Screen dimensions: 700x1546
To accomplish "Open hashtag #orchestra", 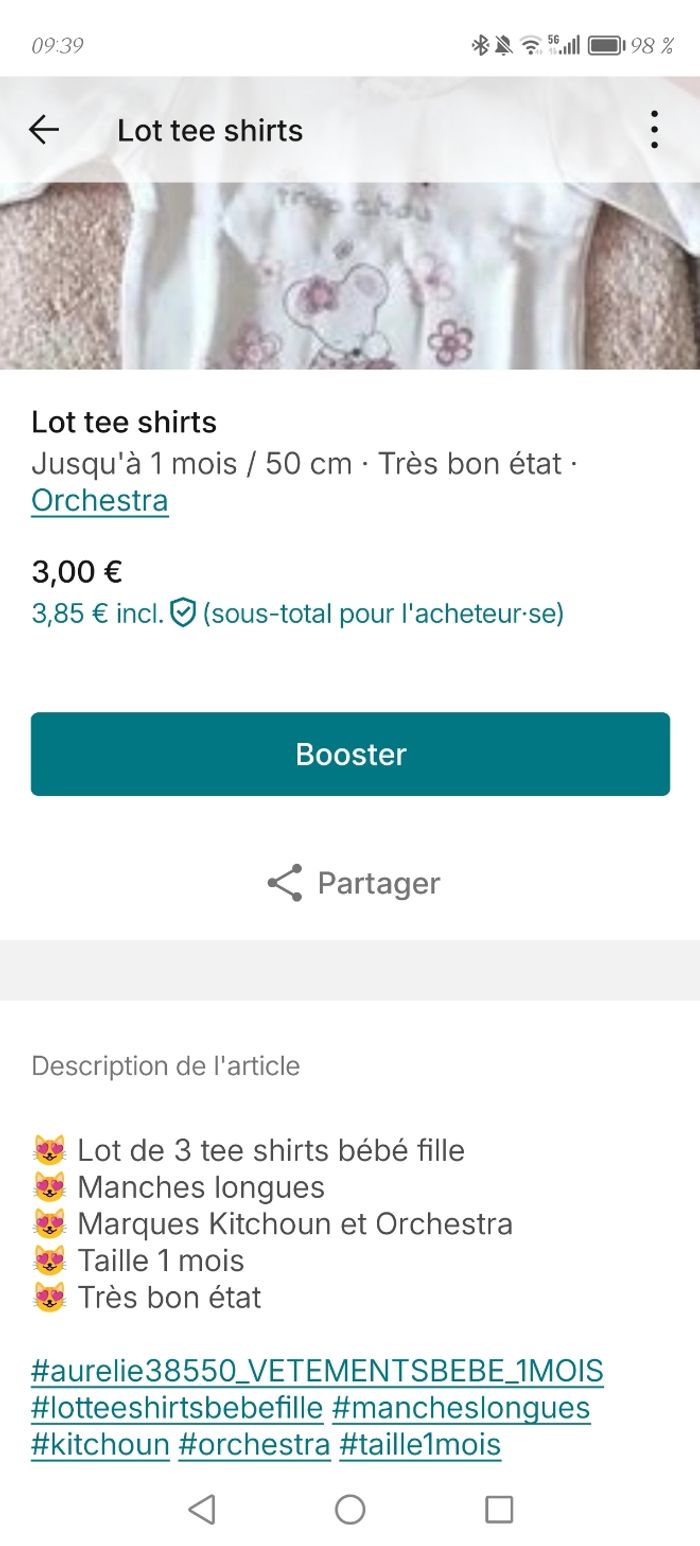I will 254,1445.
